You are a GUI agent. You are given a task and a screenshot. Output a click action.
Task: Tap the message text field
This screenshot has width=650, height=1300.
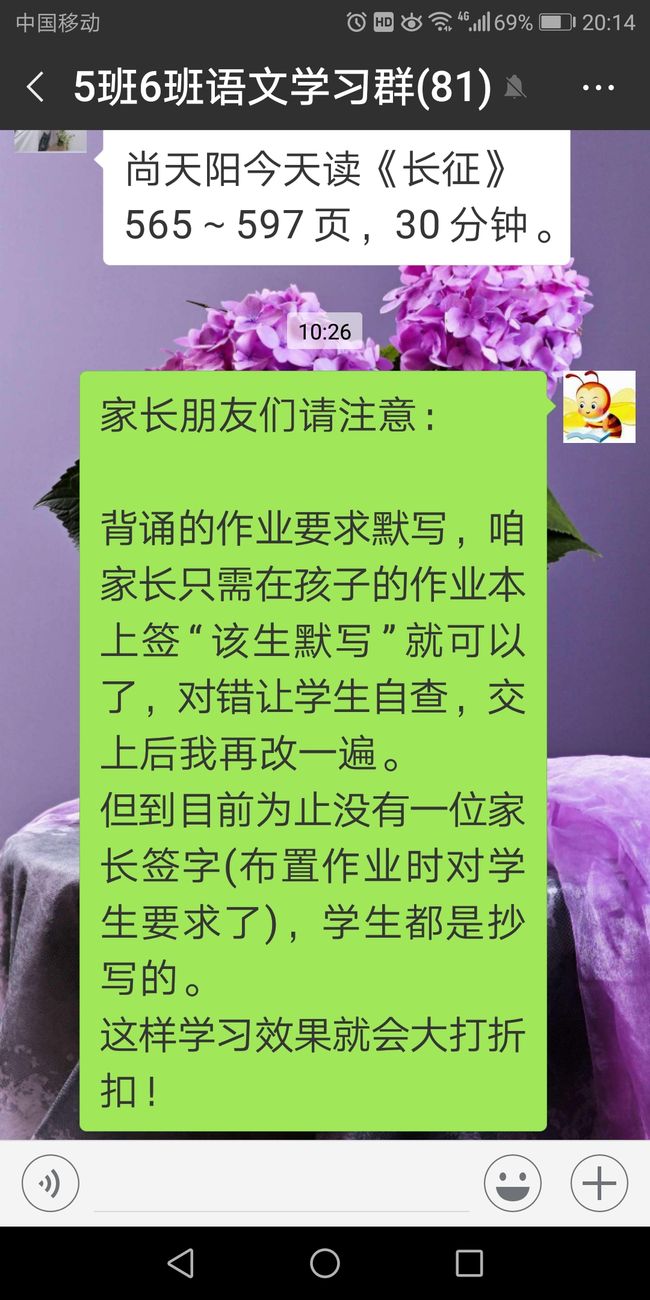pyautogui.click(x=281, y=1184)
